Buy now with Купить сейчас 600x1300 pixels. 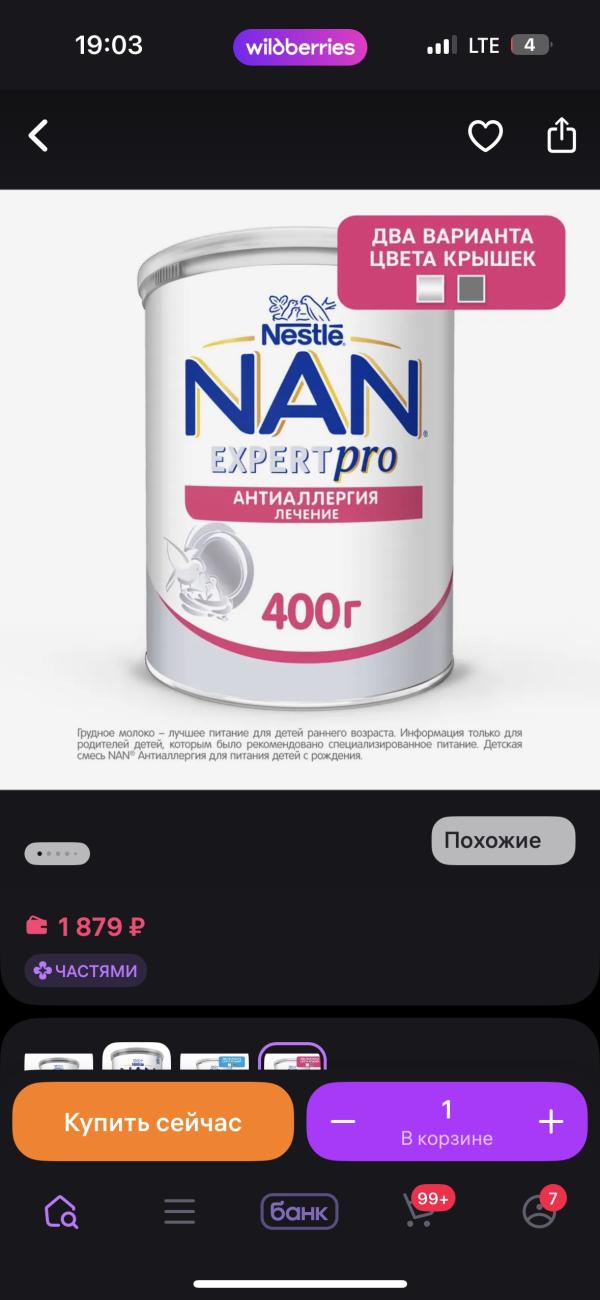click(x=153, y=1122)
